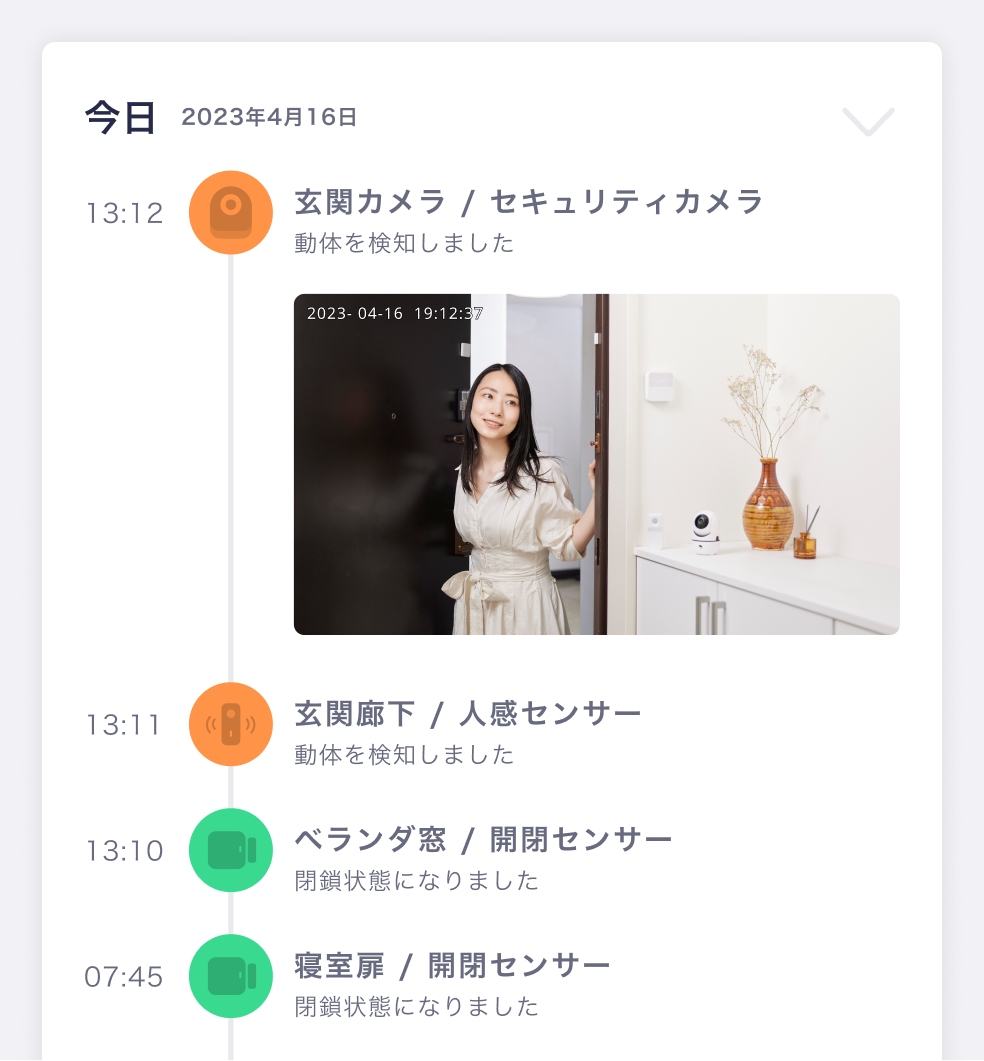Click 動体を検知しました under 玄関廊下
The width and height of the screenshot is (984, 1061).
pyautogui.click(x=403, y=755)
